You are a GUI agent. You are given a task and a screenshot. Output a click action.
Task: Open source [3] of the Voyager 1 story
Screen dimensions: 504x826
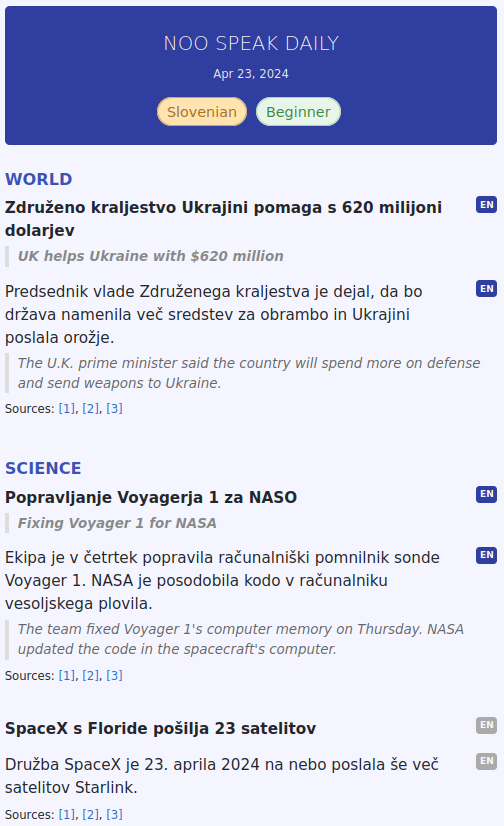tap(114, 675)
